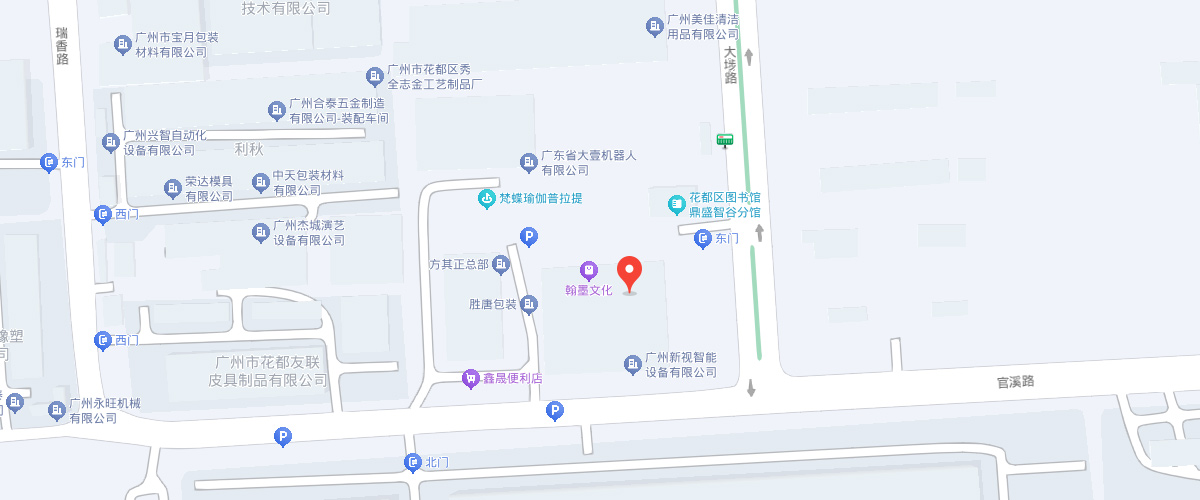Open 广州市宝月包装材料有限公司 marker
Image resolution: width=1200 pixels, height=500 pixels.
(x=123, y=44)
